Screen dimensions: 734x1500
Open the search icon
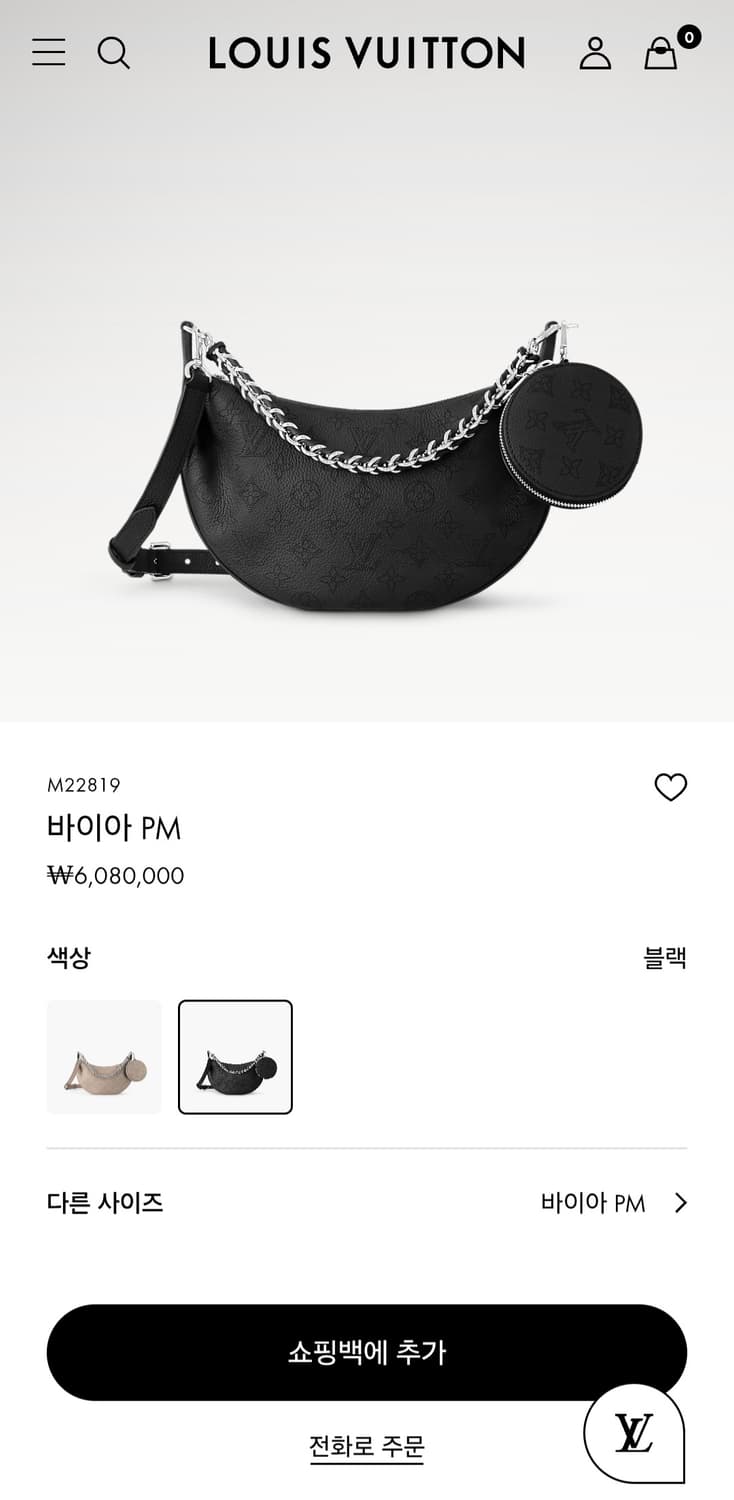[115, 53]
